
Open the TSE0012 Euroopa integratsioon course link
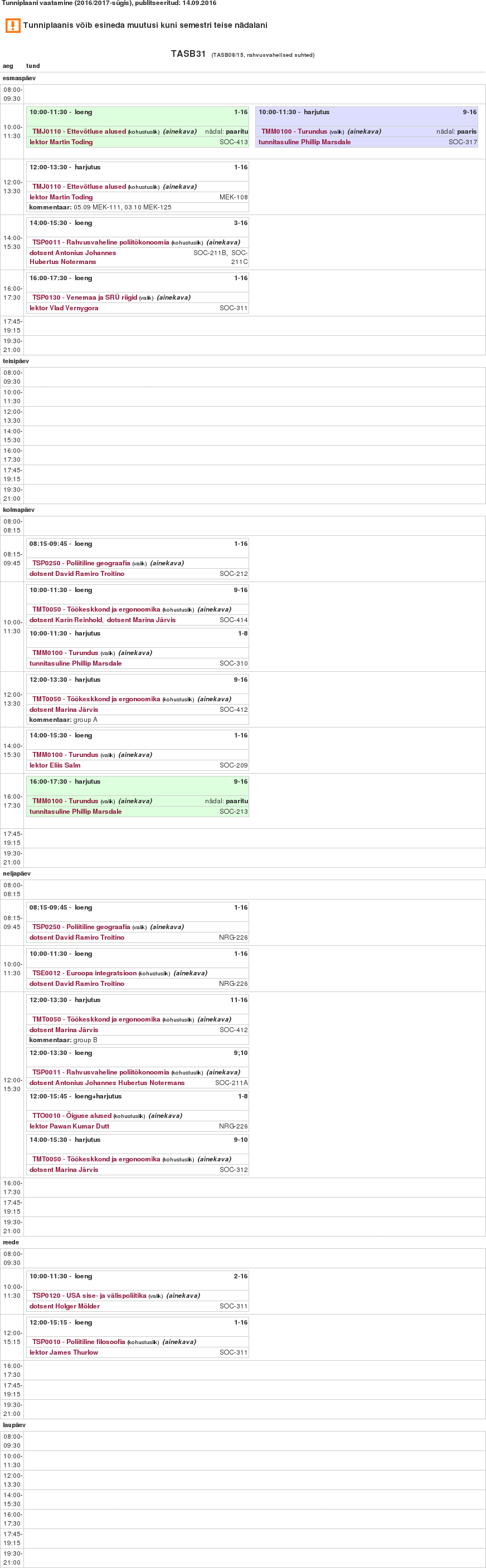point(85,973)
